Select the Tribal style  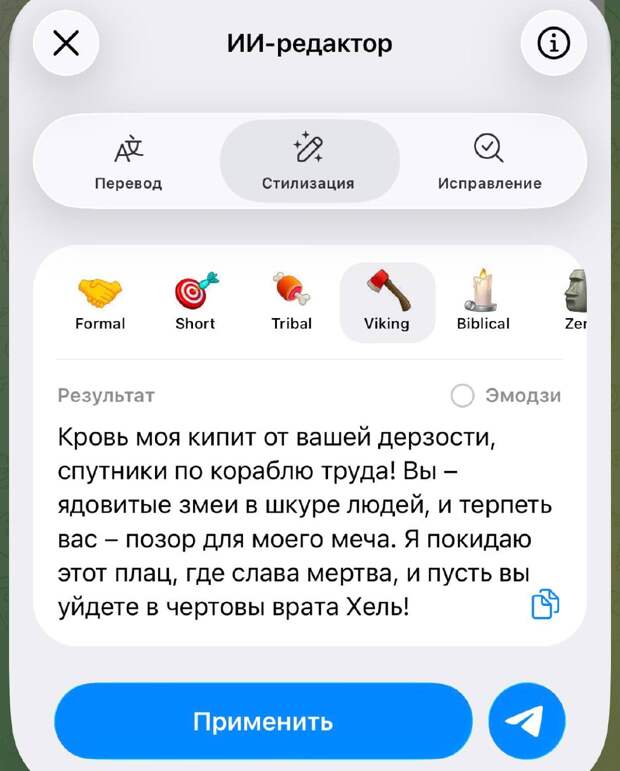click(291, 302)
